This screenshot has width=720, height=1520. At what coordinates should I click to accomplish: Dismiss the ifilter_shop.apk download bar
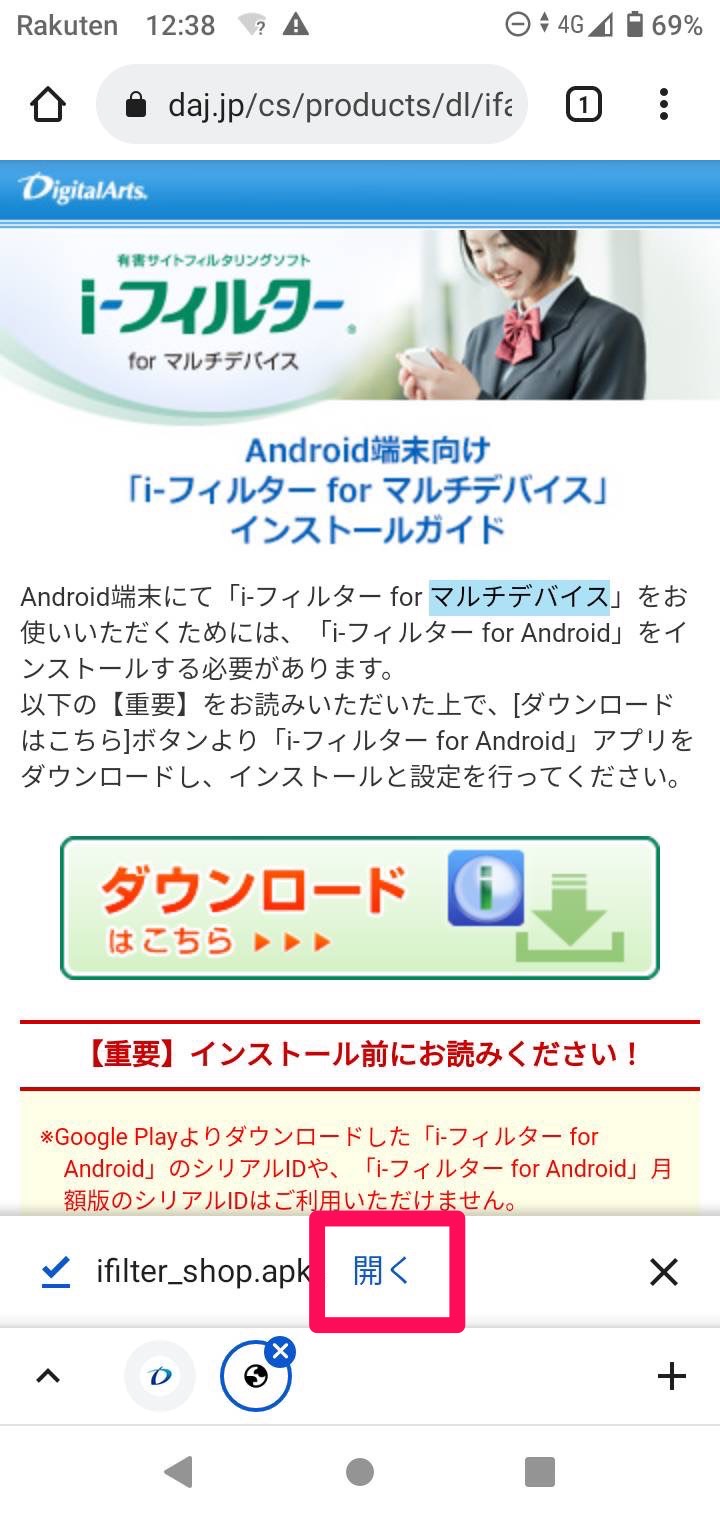click(x=664, y=1272)
